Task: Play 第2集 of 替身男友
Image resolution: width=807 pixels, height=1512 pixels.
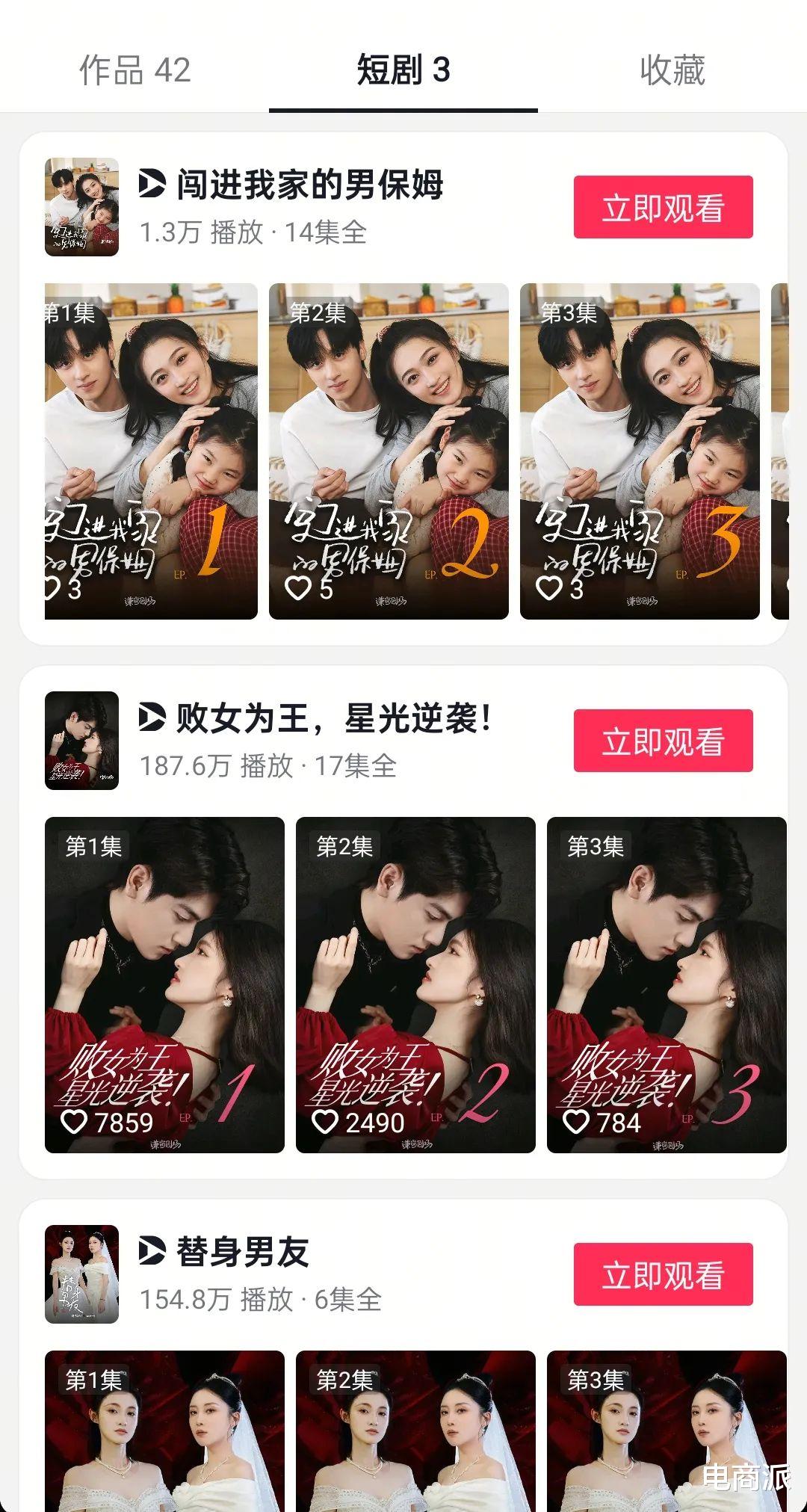Action: pyautogui.click(x=415, y=1431)
